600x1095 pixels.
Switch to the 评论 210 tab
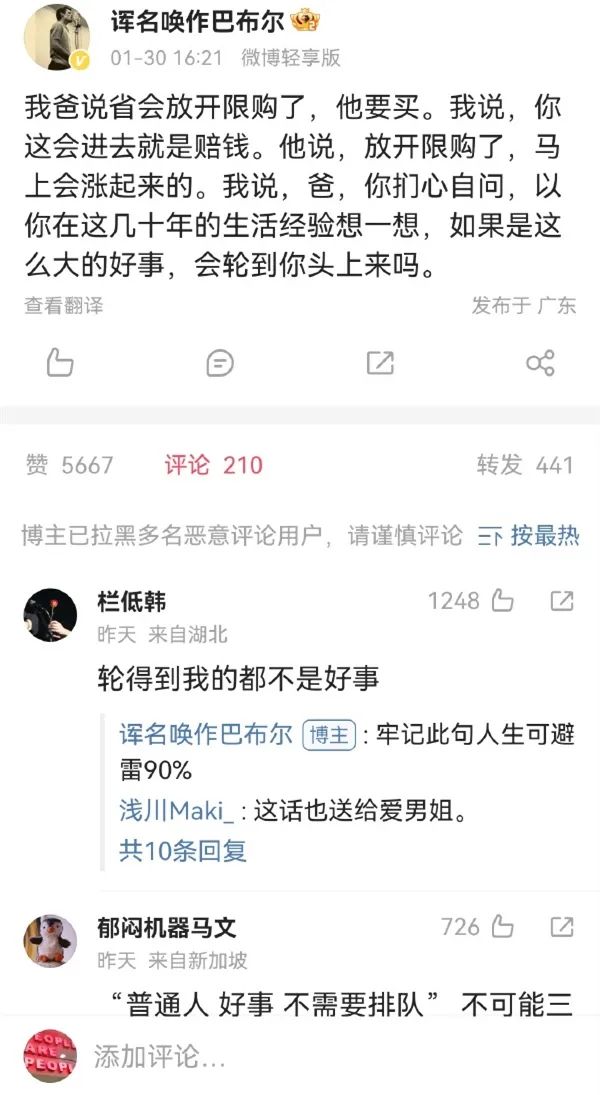pos(214,465)
